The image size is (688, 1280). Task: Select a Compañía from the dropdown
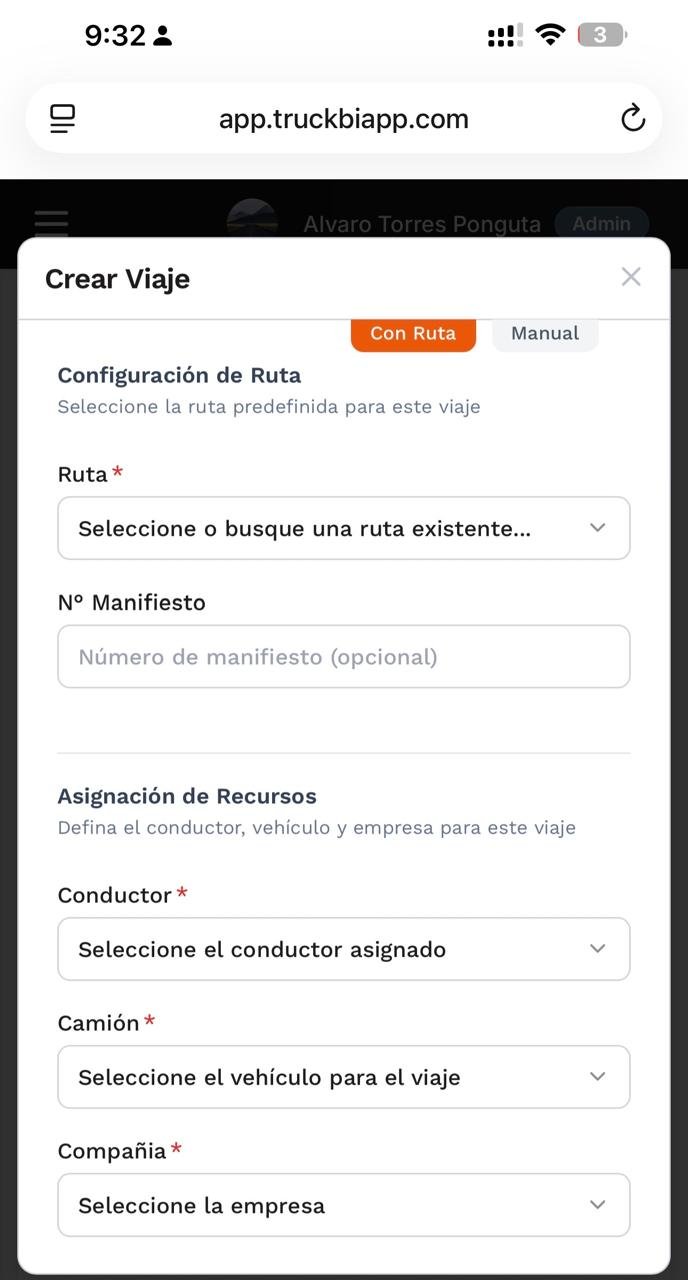point(343,1205)
